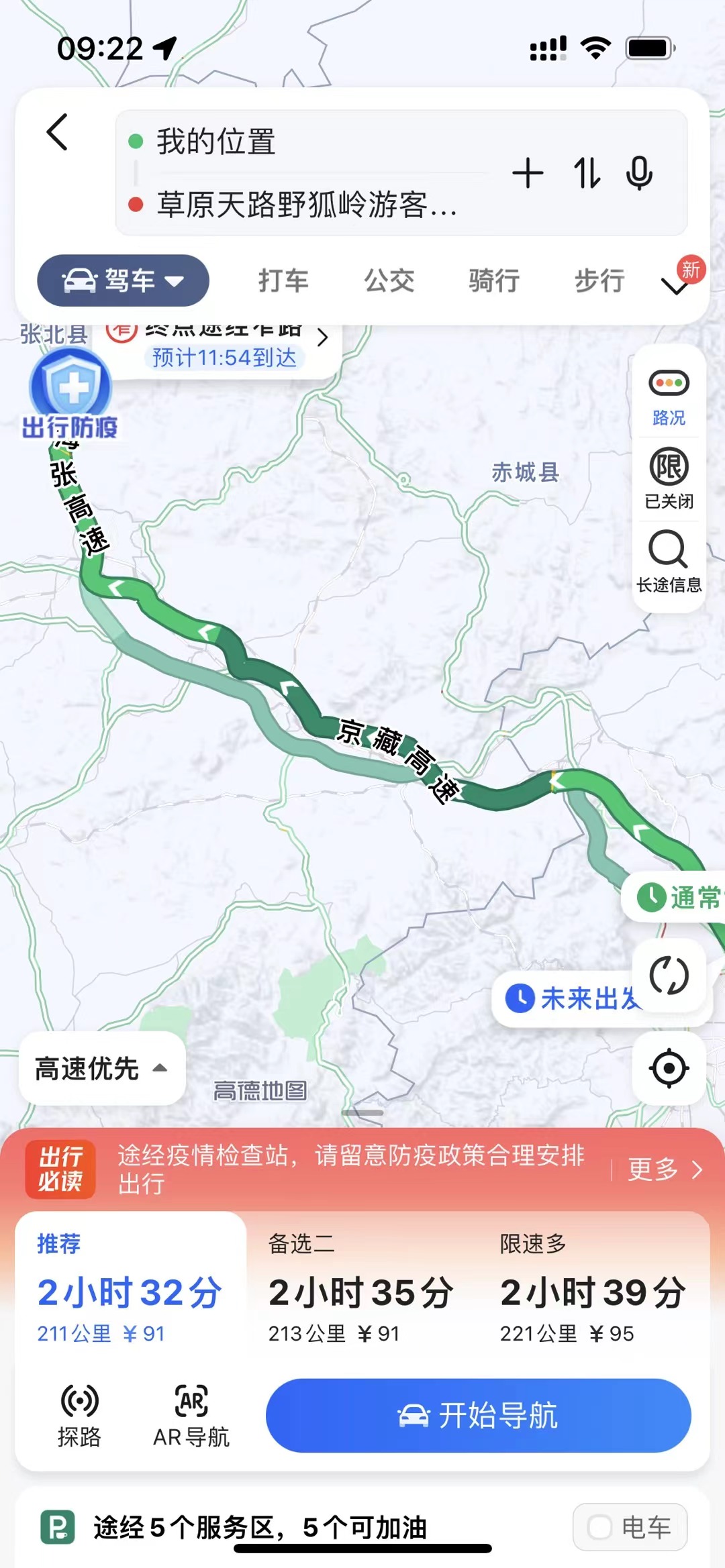Tap the swap start and destination icon

point(587,172)
